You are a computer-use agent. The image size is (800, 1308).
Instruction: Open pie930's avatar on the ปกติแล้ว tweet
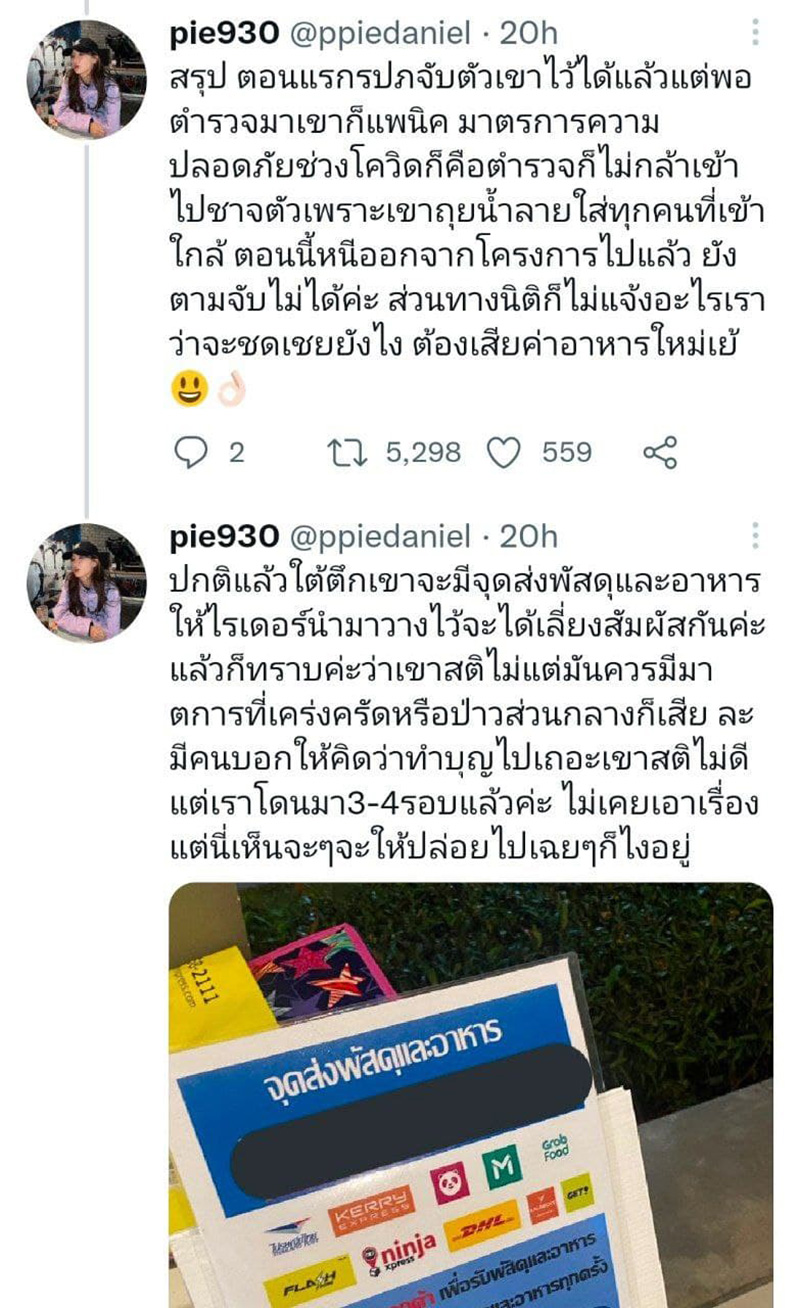click(86, 582)
